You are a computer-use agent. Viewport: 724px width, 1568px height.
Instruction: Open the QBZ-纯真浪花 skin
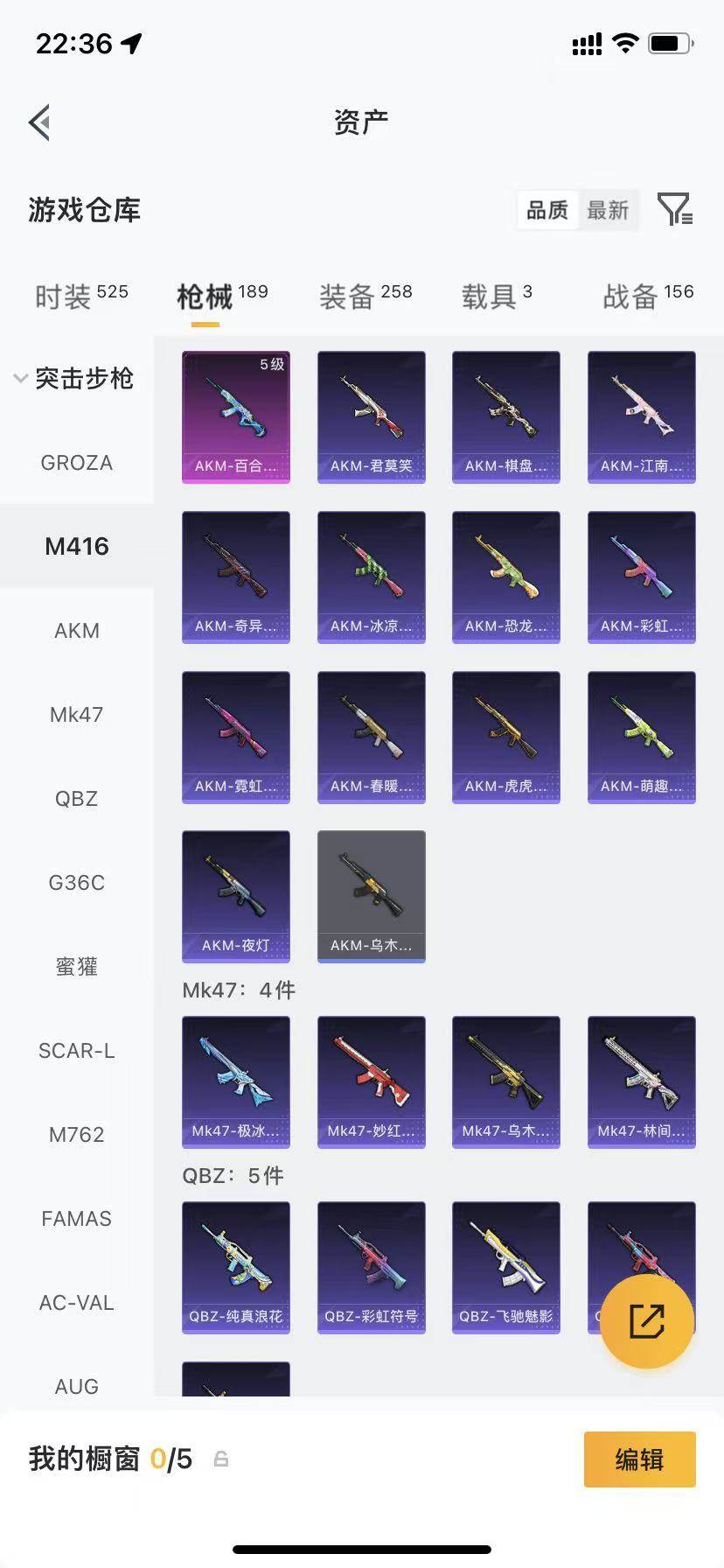coord(236,1268)
